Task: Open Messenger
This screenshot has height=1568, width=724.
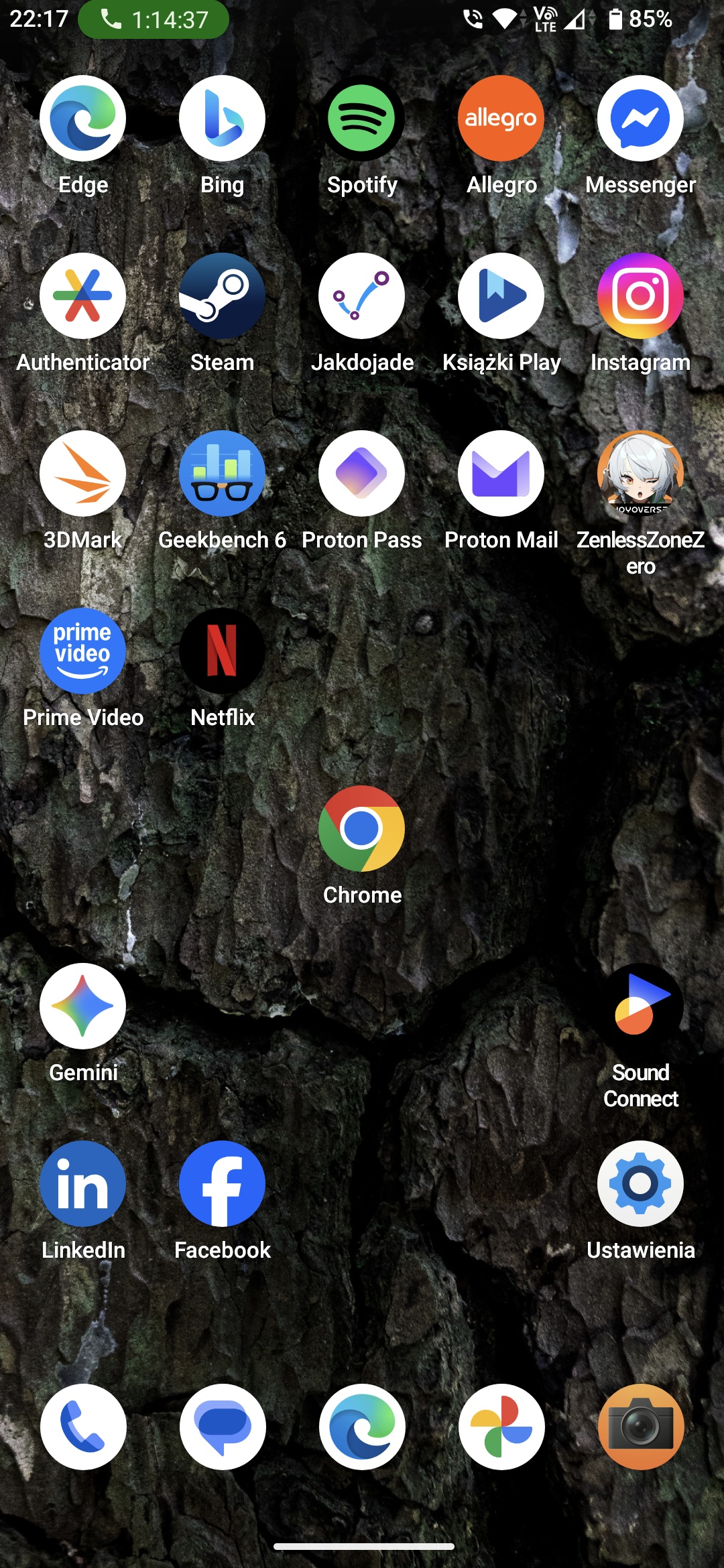Action: (x=640, y=119)
